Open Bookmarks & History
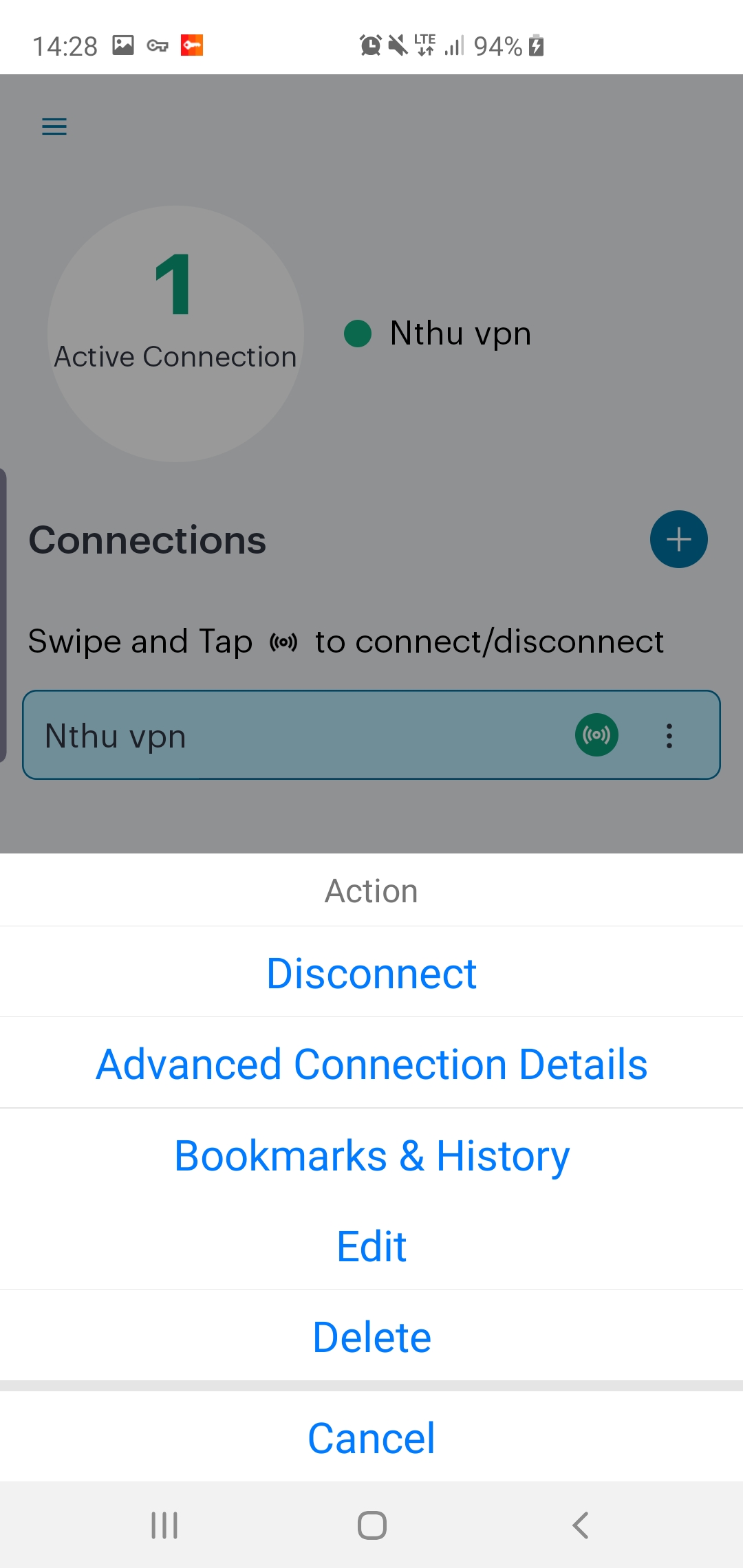Viewport: 743px width, 1568px height. coord(371,1155)
